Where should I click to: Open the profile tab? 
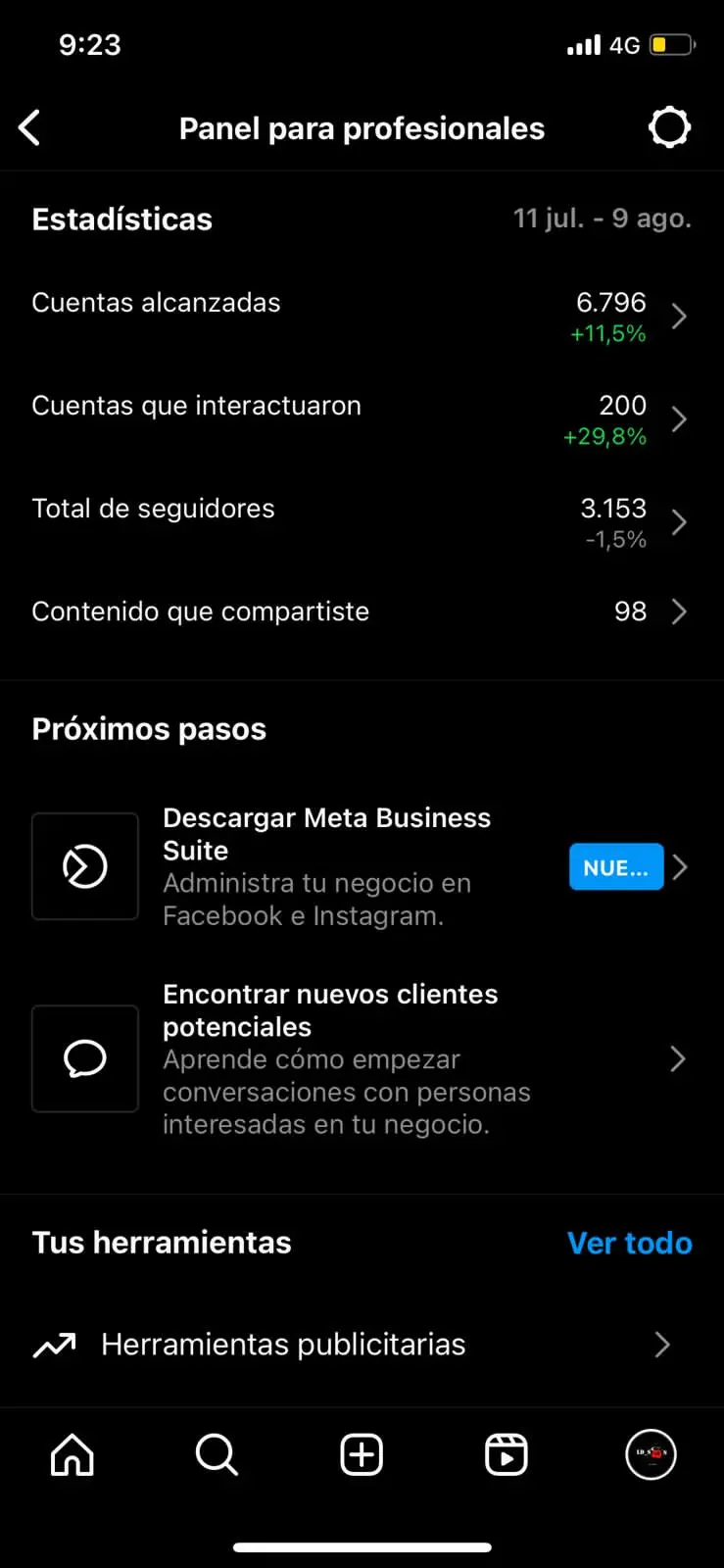[x=651, y=1454]
